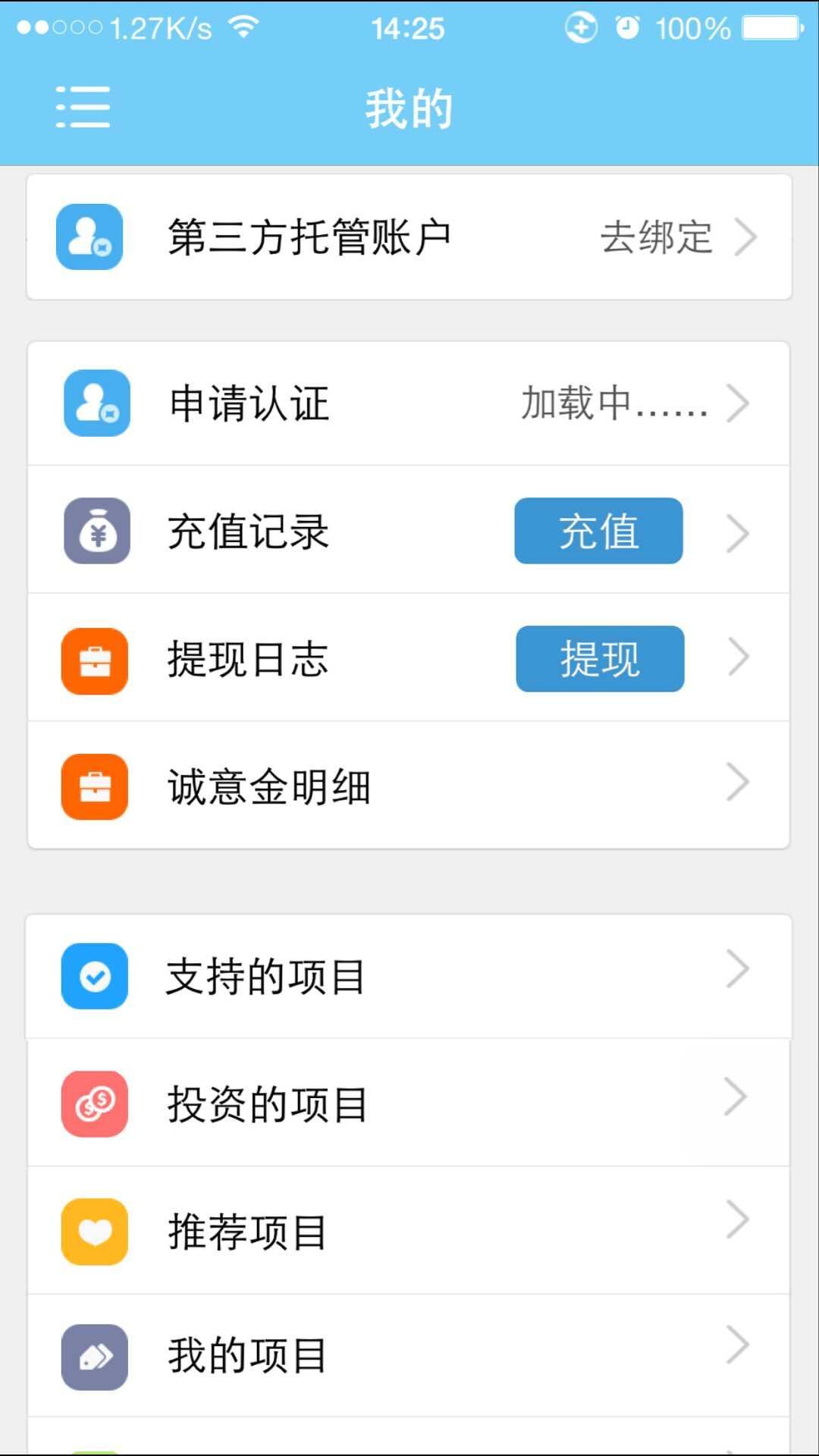
Task: Open 第三方托管账户 row to bind
Action: (409, 237)
